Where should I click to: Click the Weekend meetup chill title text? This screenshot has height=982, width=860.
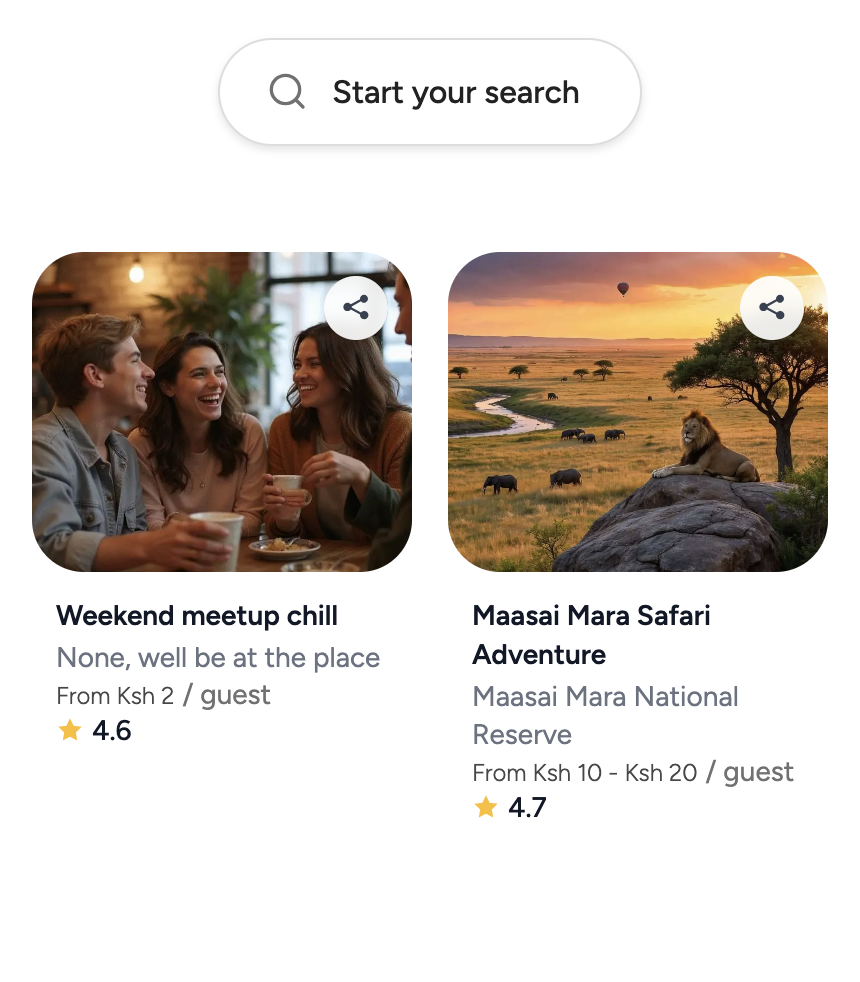point(196,616)
